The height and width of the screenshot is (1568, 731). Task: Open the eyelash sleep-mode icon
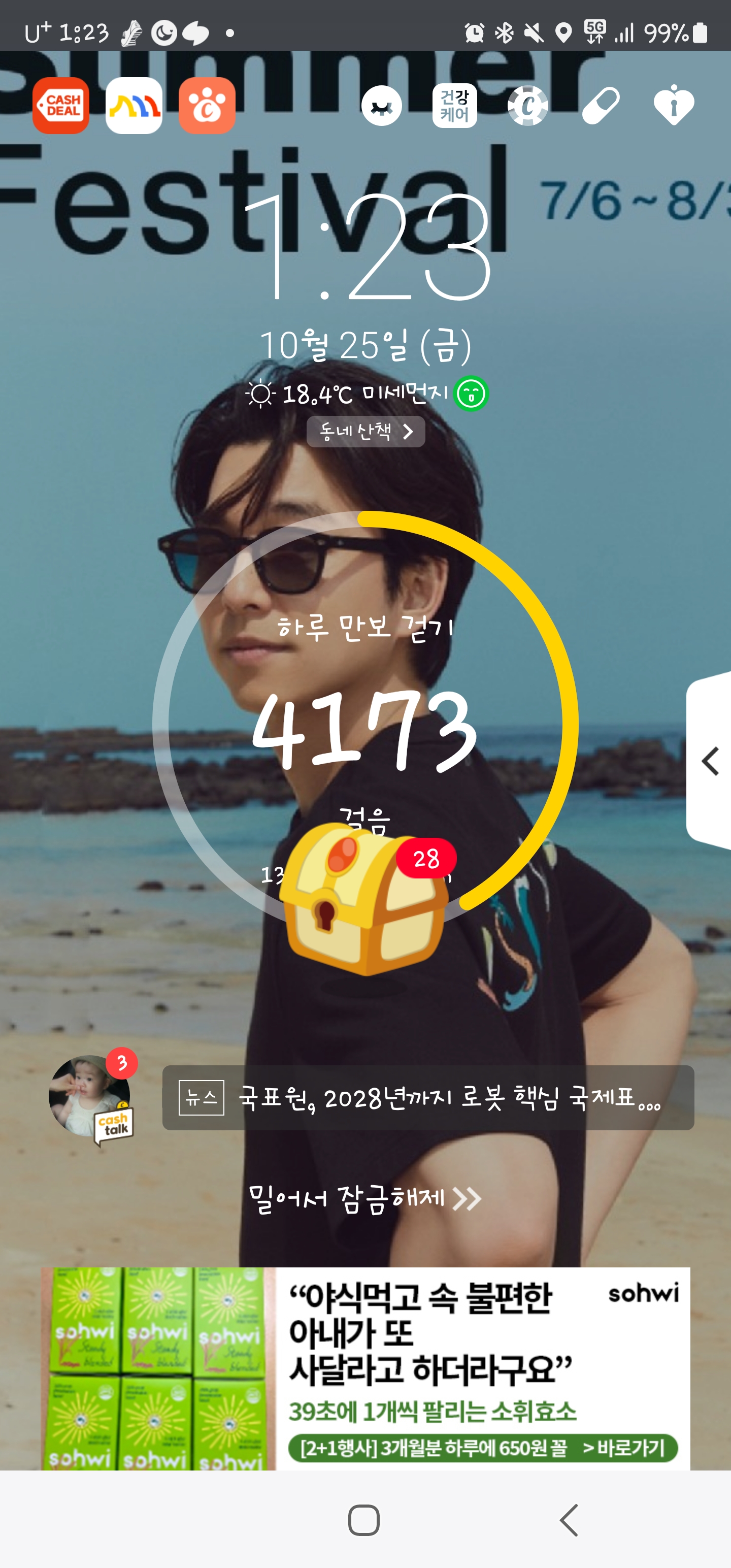click(382, 106)
